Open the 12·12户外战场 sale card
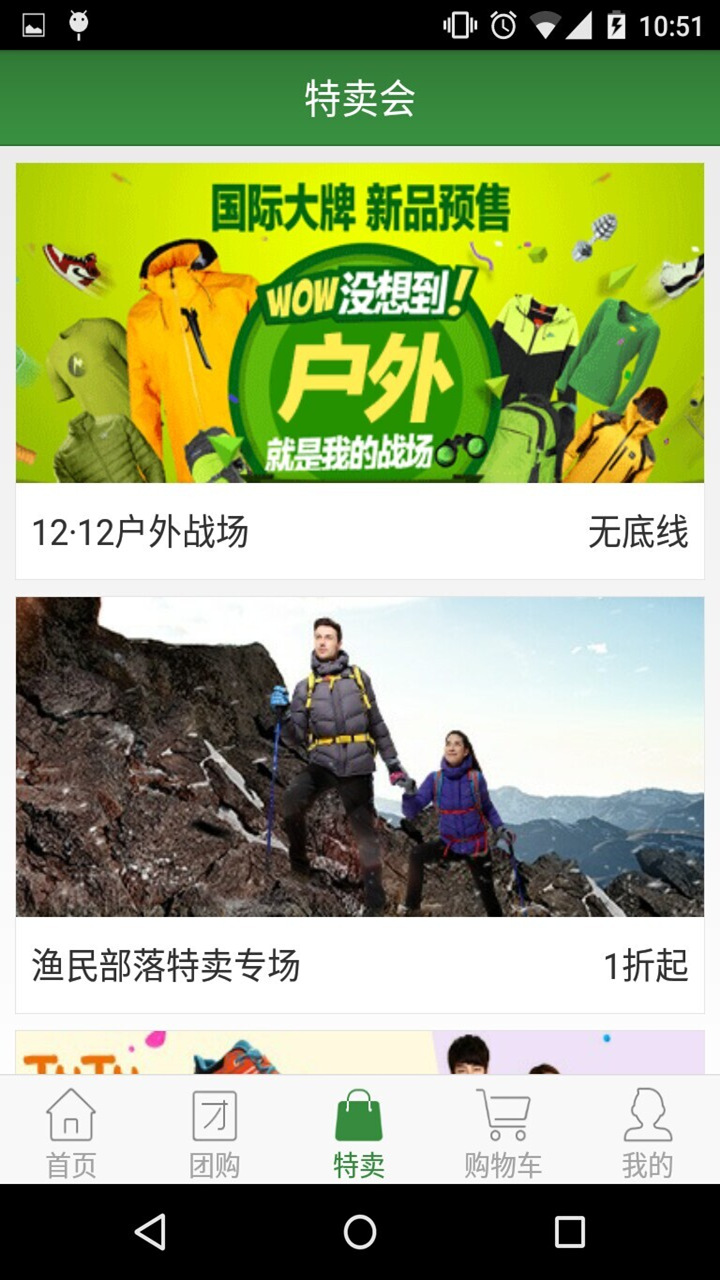 point(360,371)
